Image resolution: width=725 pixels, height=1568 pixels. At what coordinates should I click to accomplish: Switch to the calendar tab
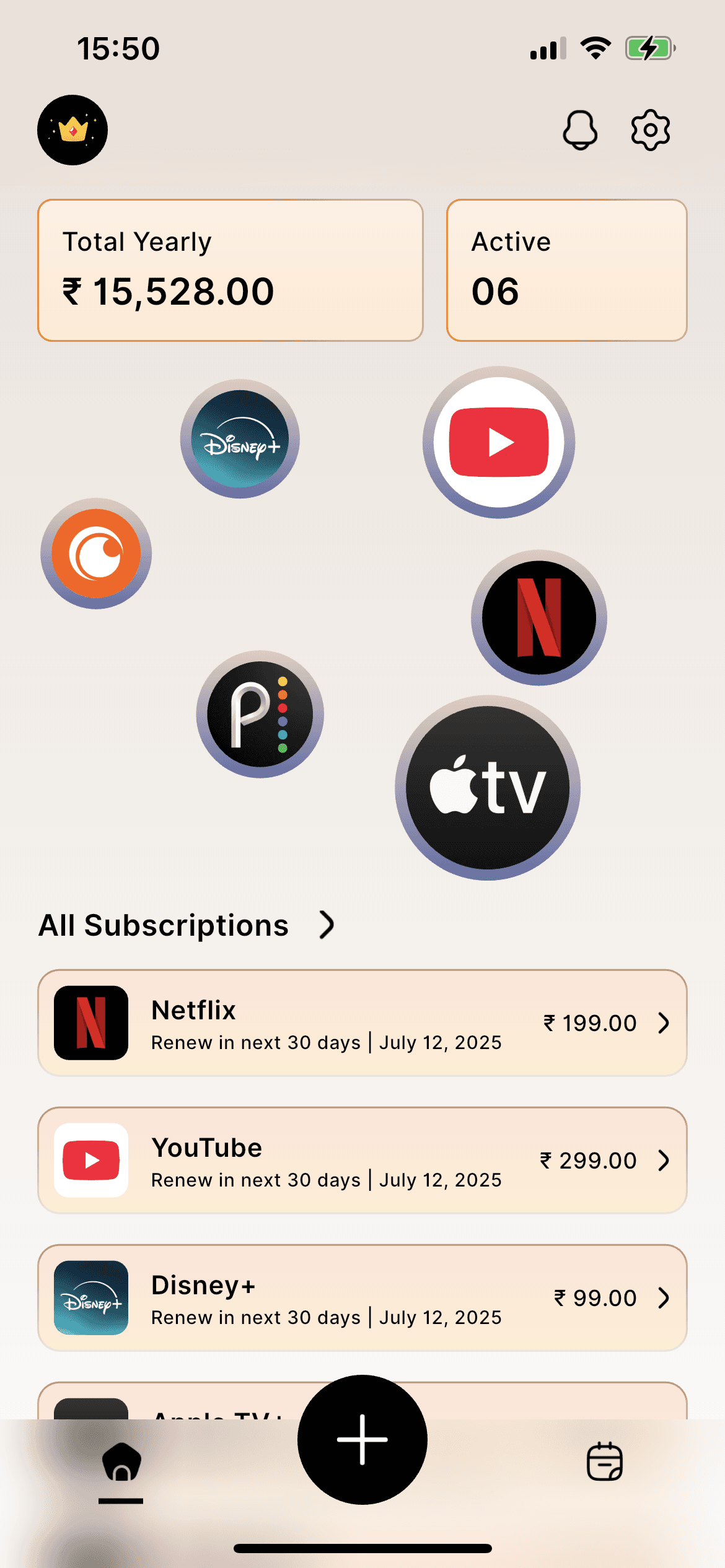pos(605,1461)
